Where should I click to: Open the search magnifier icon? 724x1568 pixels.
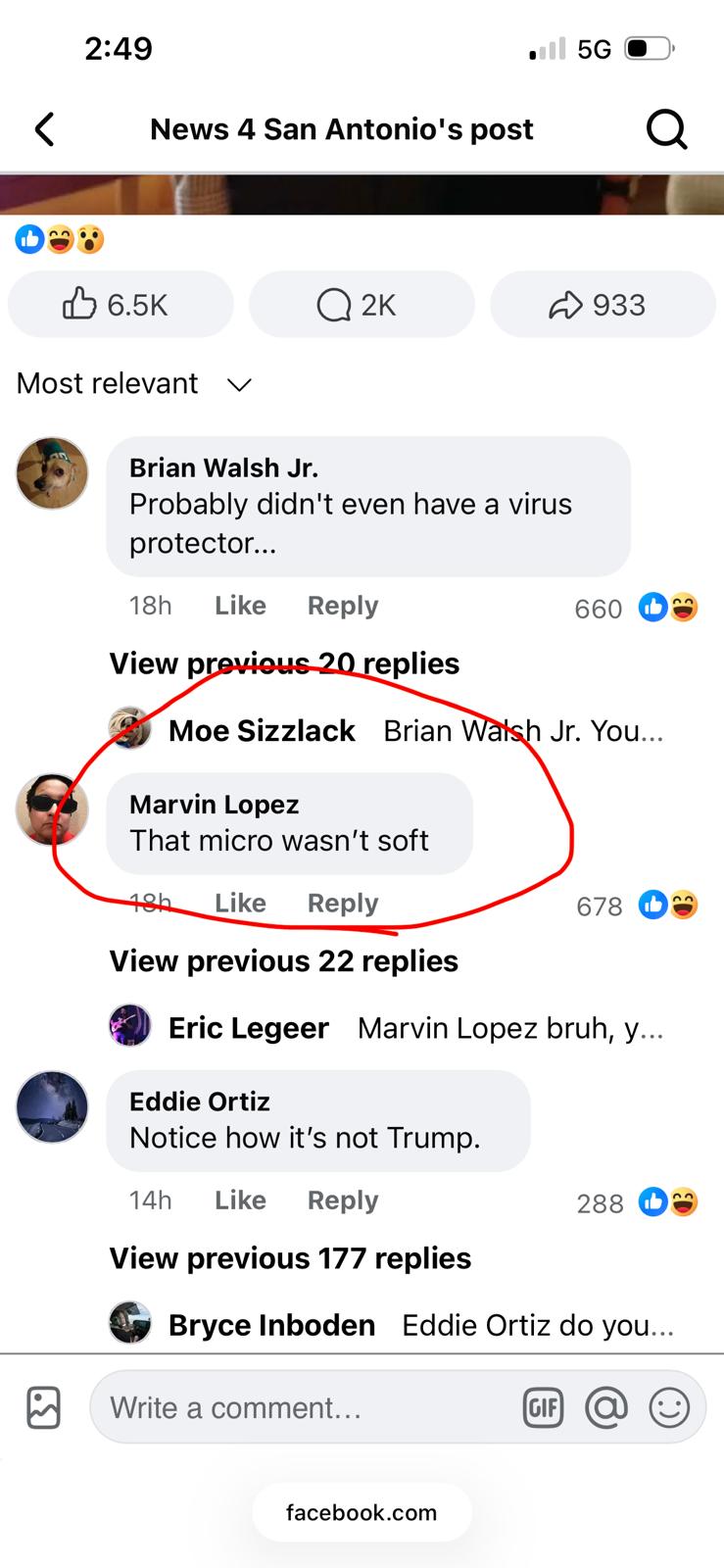666,129
